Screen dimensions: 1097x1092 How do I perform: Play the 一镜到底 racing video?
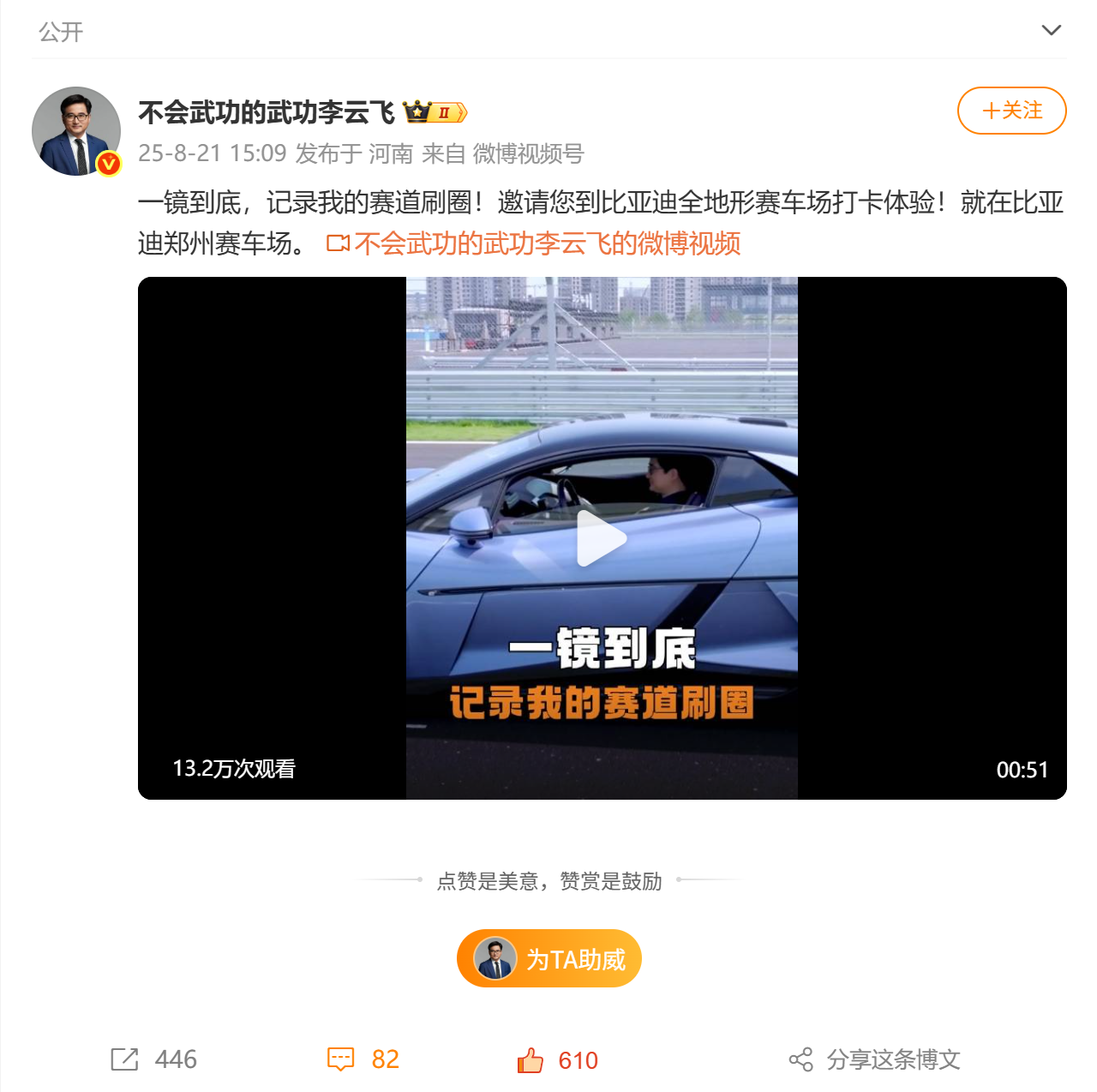click(602, 538)
